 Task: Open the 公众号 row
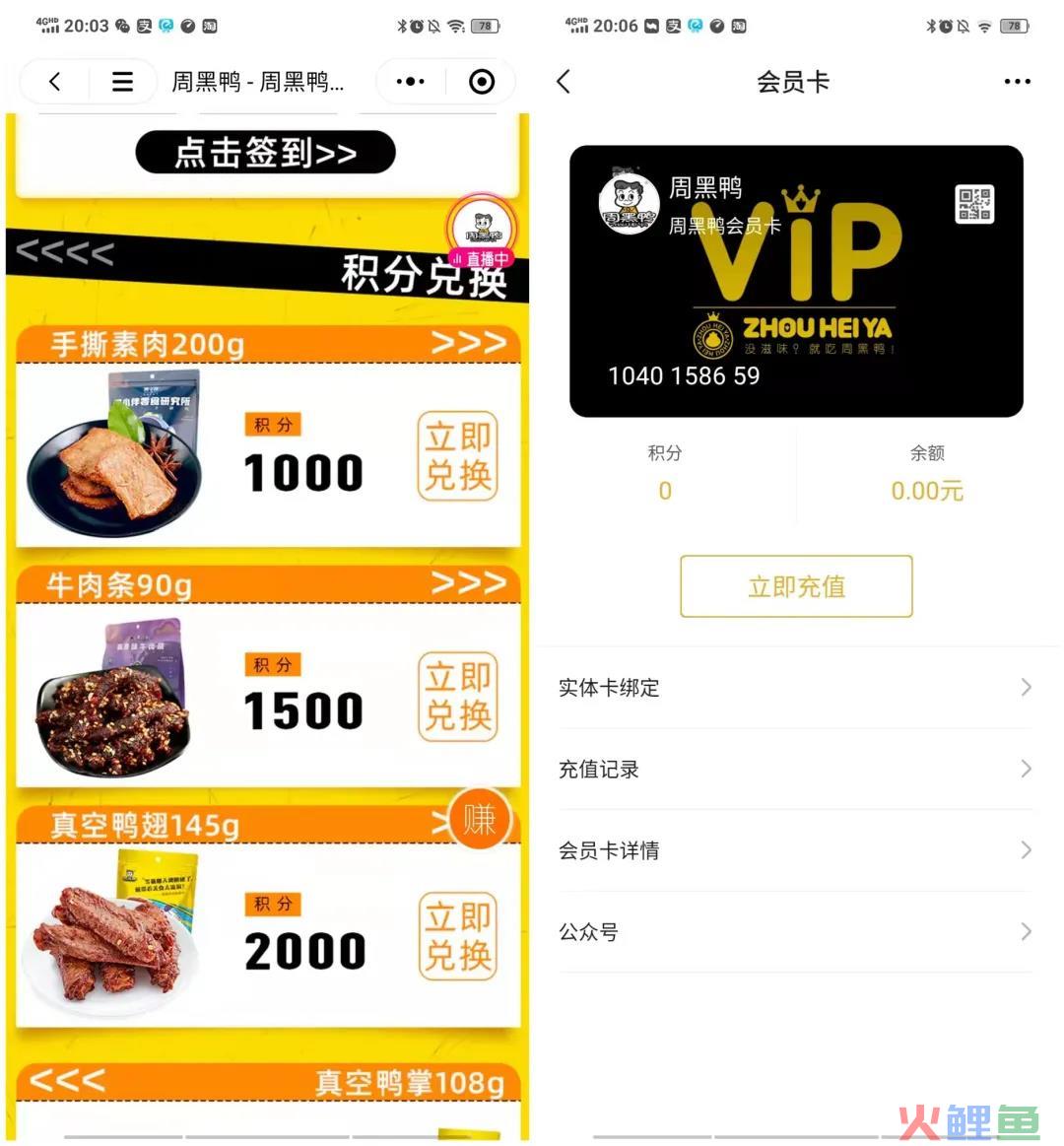click(x=795, y=932)
